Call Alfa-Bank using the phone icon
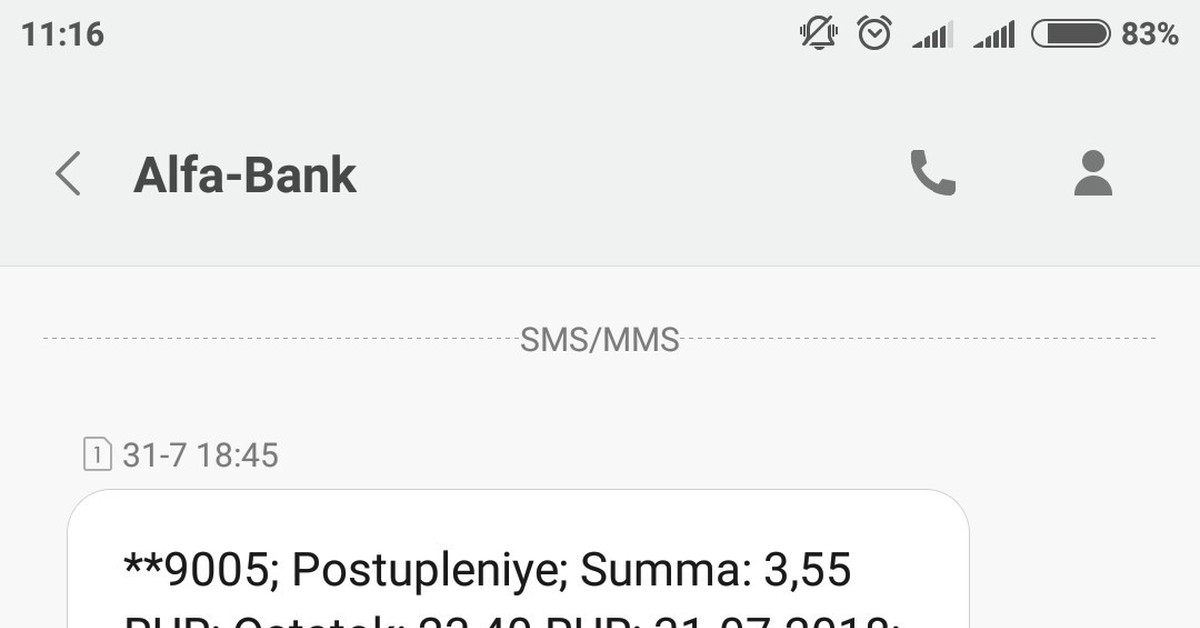The height and width of the screenshot is (628, 1200). (x=932, y=174)
